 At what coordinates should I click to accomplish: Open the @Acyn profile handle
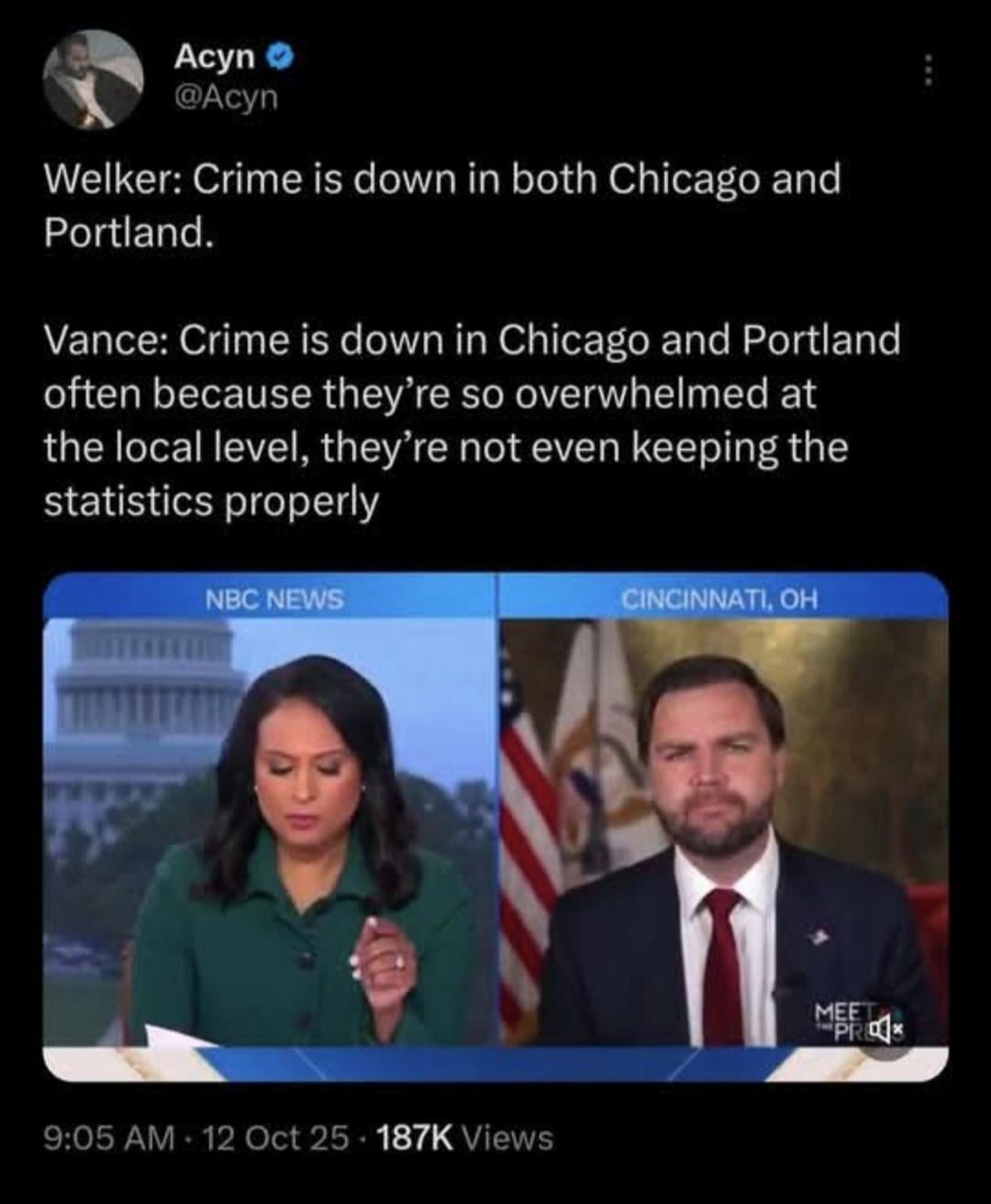pyautogui.click(x=225, y=95)
